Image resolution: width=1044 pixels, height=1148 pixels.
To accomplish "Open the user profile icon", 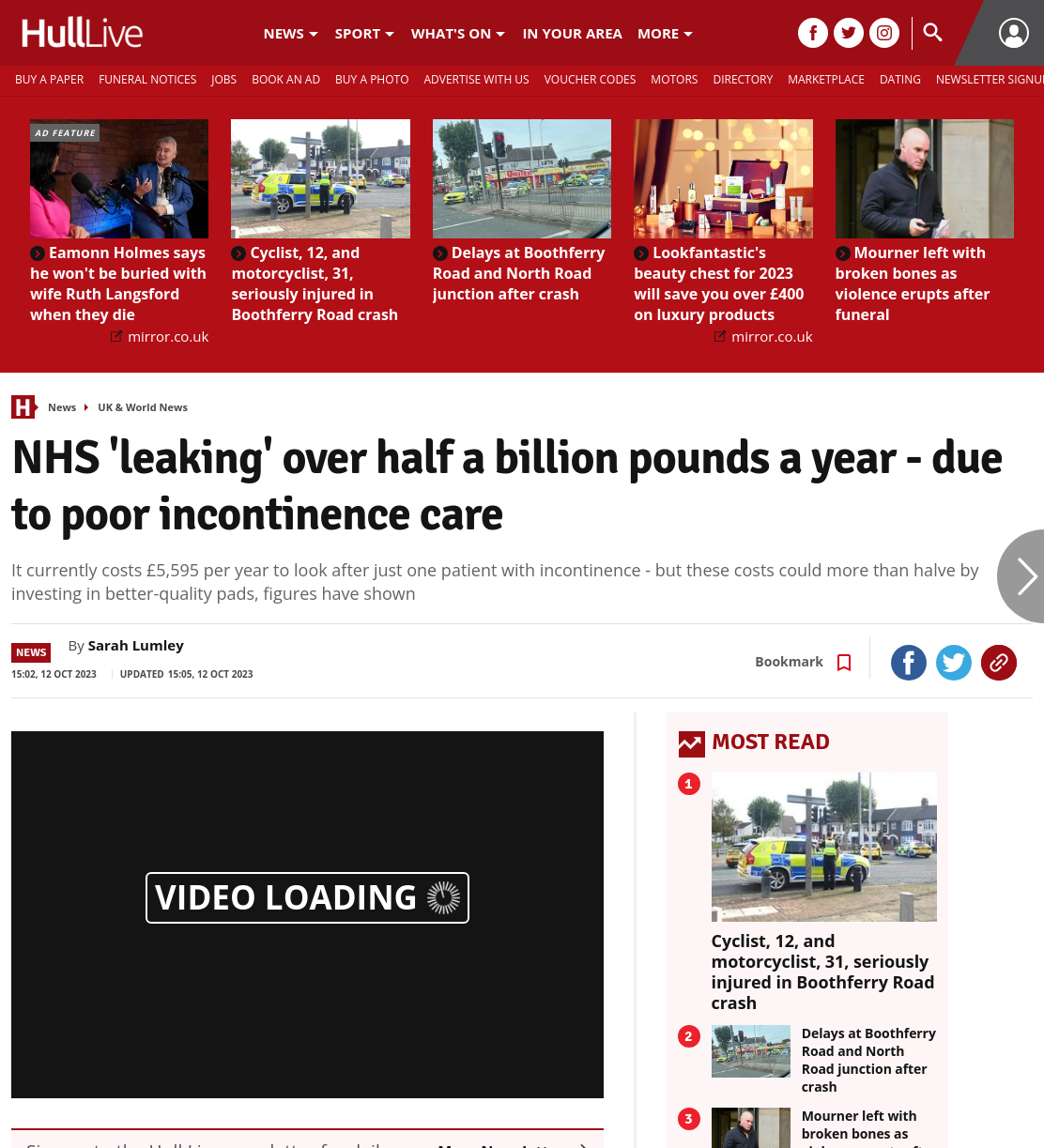I will coord(1013,33).
